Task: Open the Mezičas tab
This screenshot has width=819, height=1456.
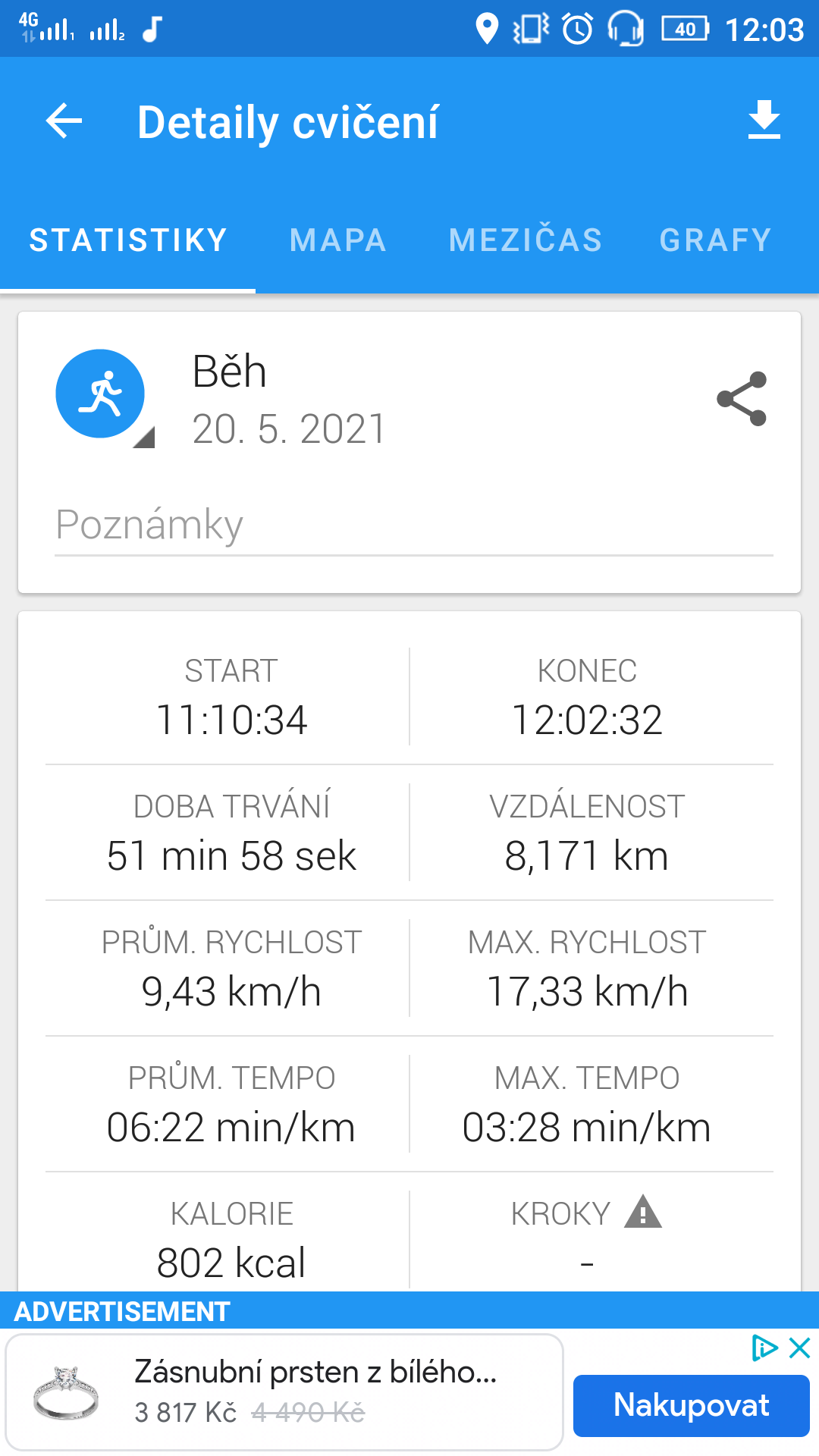Action: [526, 240]
